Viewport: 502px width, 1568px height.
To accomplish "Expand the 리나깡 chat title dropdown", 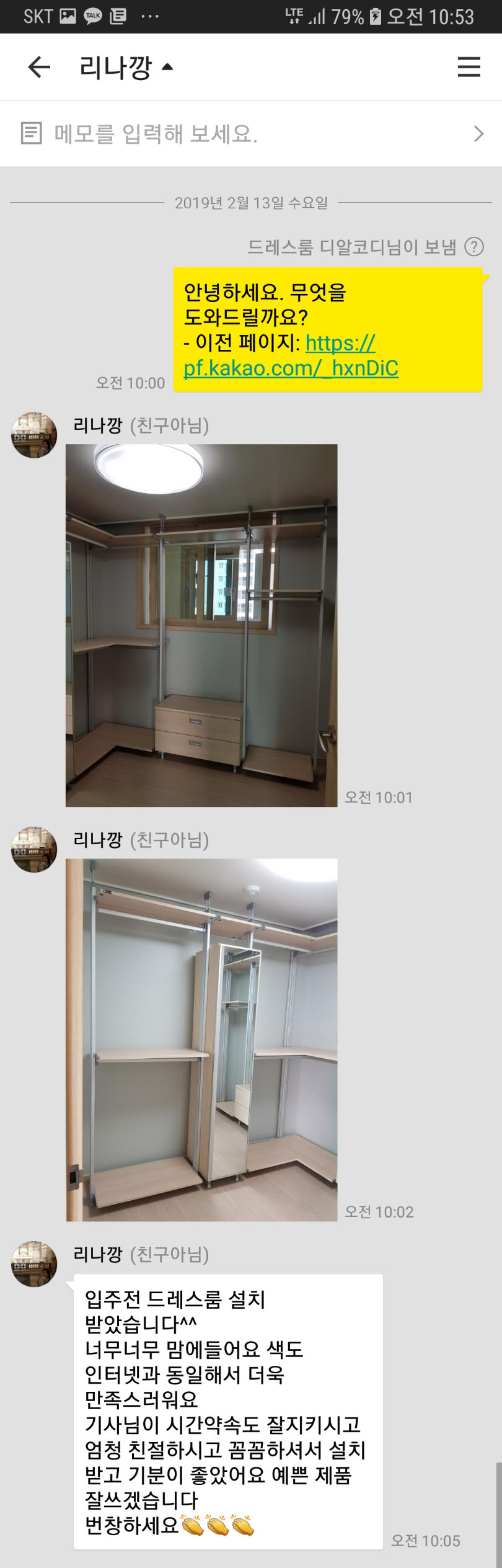I will [x=127, y=67].
